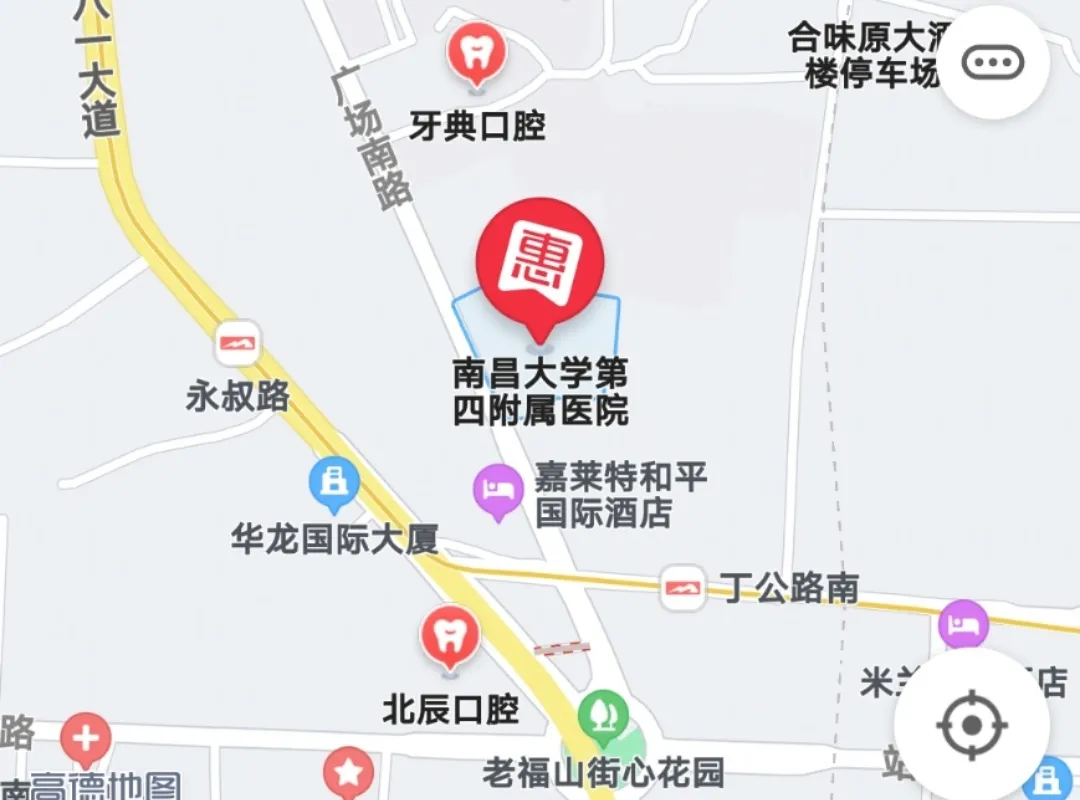Recenter map on my current location
The width and height of the screenshot is (1080, 800).
point(970,723)
